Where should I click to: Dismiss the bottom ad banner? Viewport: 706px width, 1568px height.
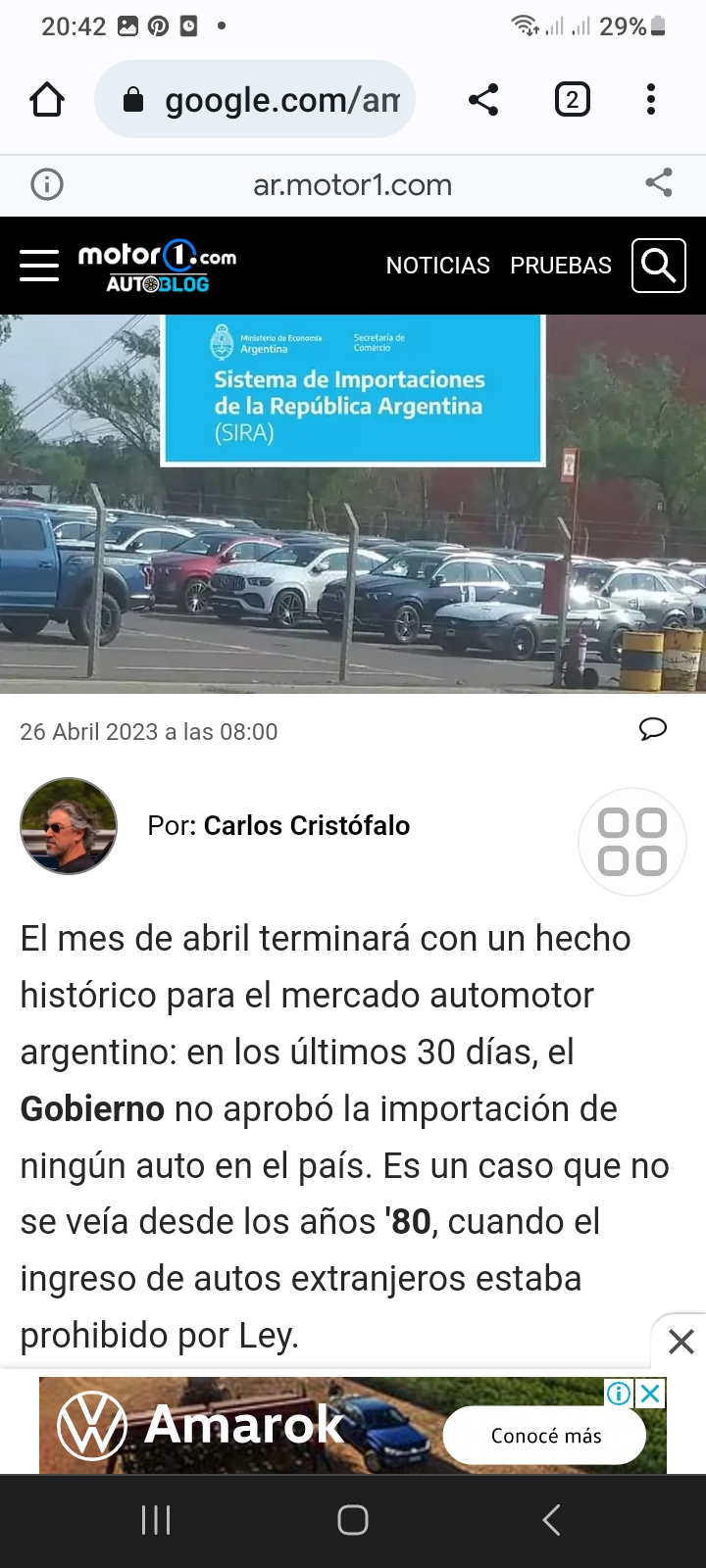tap(681, 1341)
